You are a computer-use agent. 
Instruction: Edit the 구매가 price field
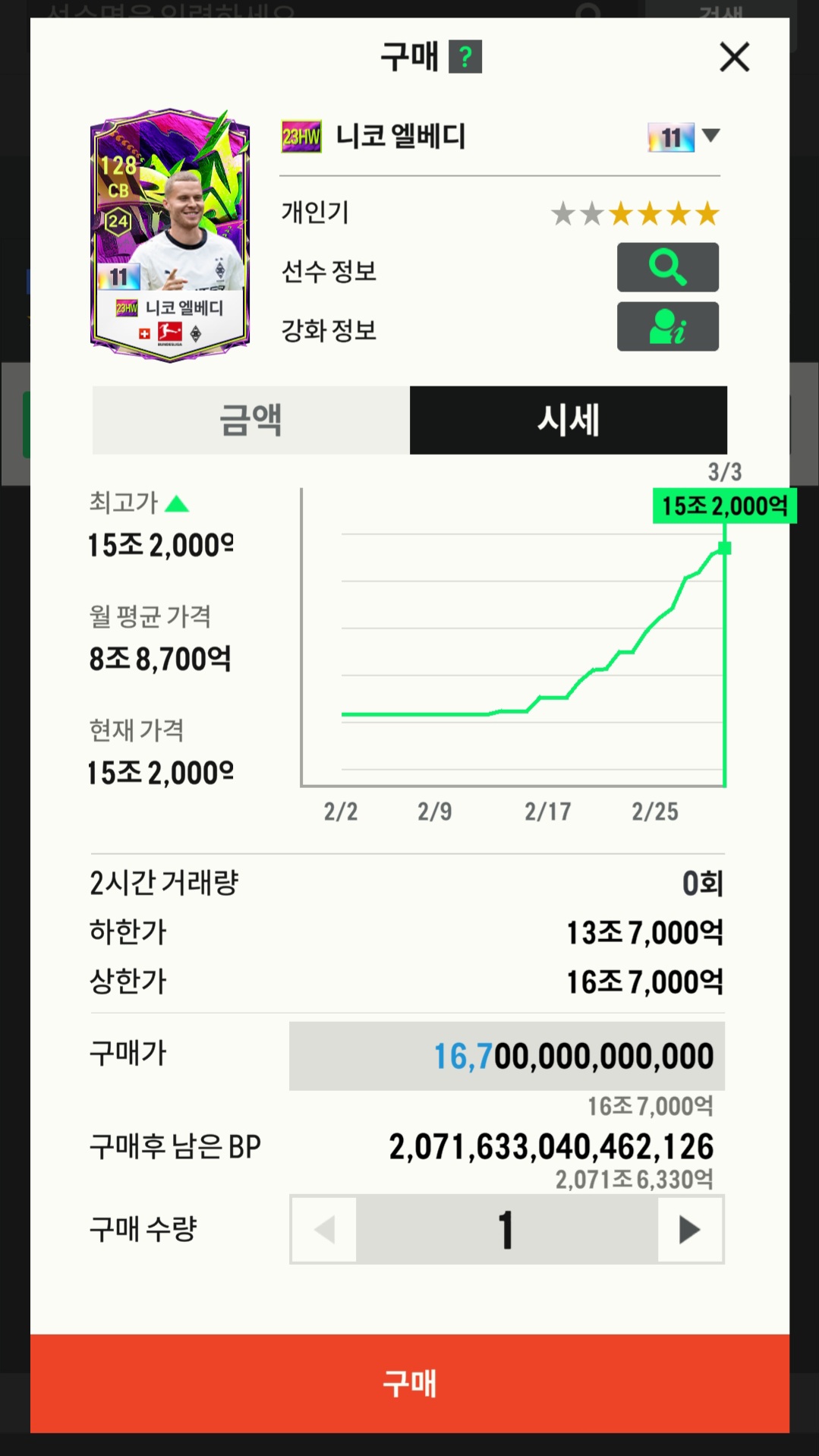(x=507, y=1056)
